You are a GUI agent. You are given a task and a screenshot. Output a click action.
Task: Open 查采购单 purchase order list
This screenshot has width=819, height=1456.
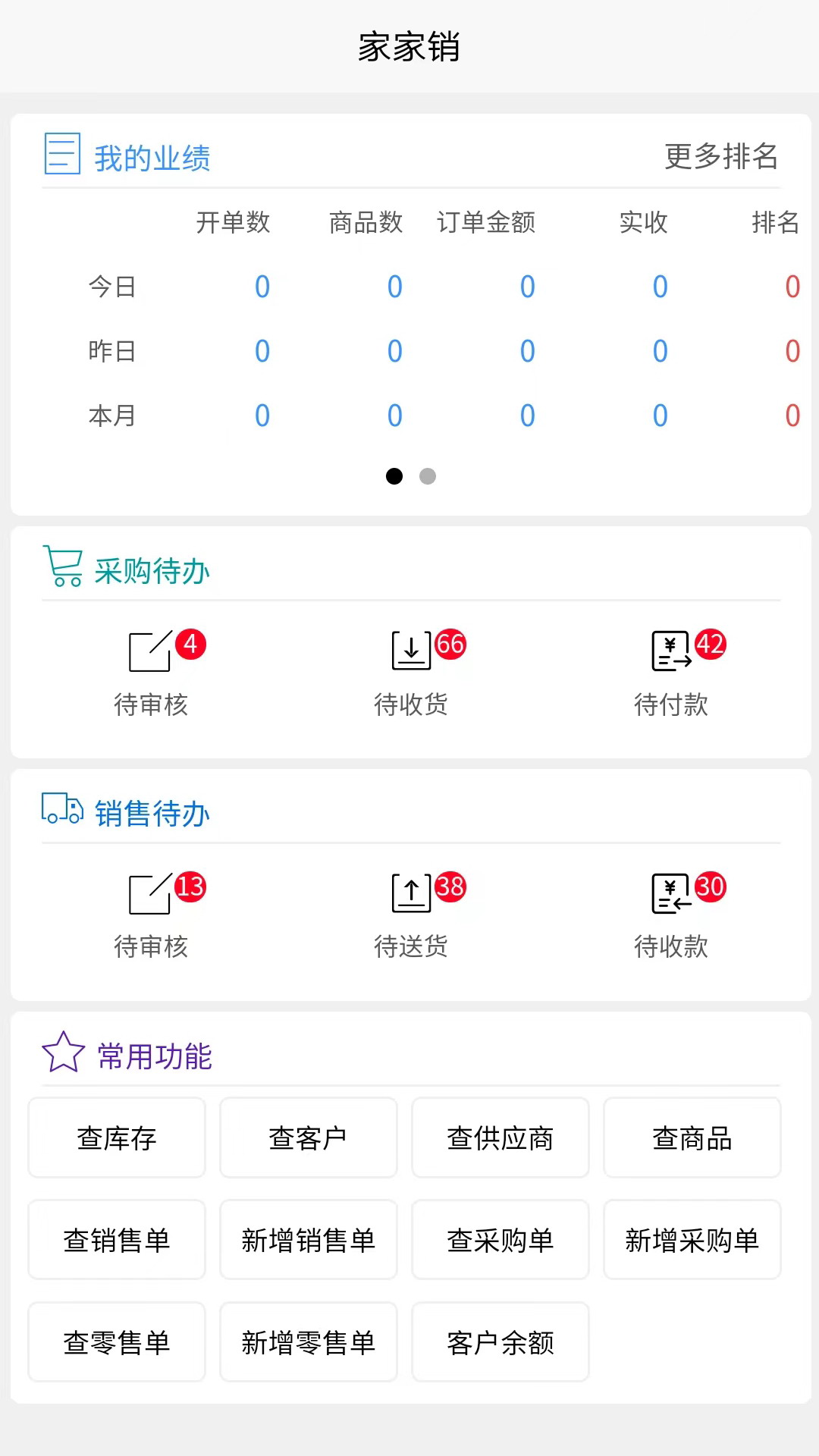pos(500,1241)
